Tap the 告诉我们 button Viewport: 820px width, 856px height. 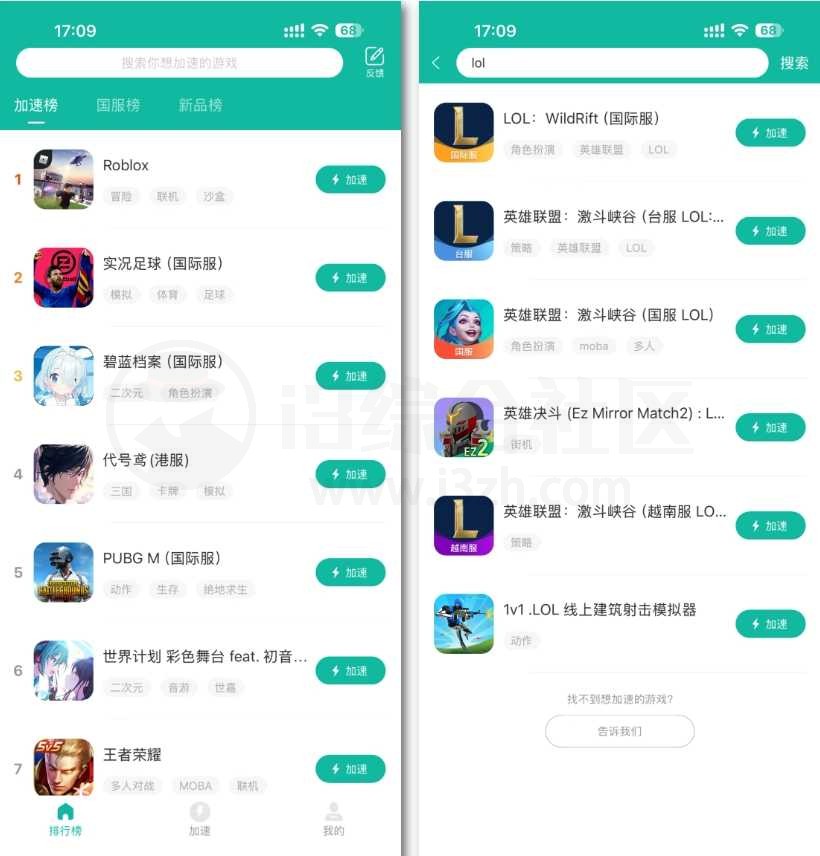pos(619,731)
